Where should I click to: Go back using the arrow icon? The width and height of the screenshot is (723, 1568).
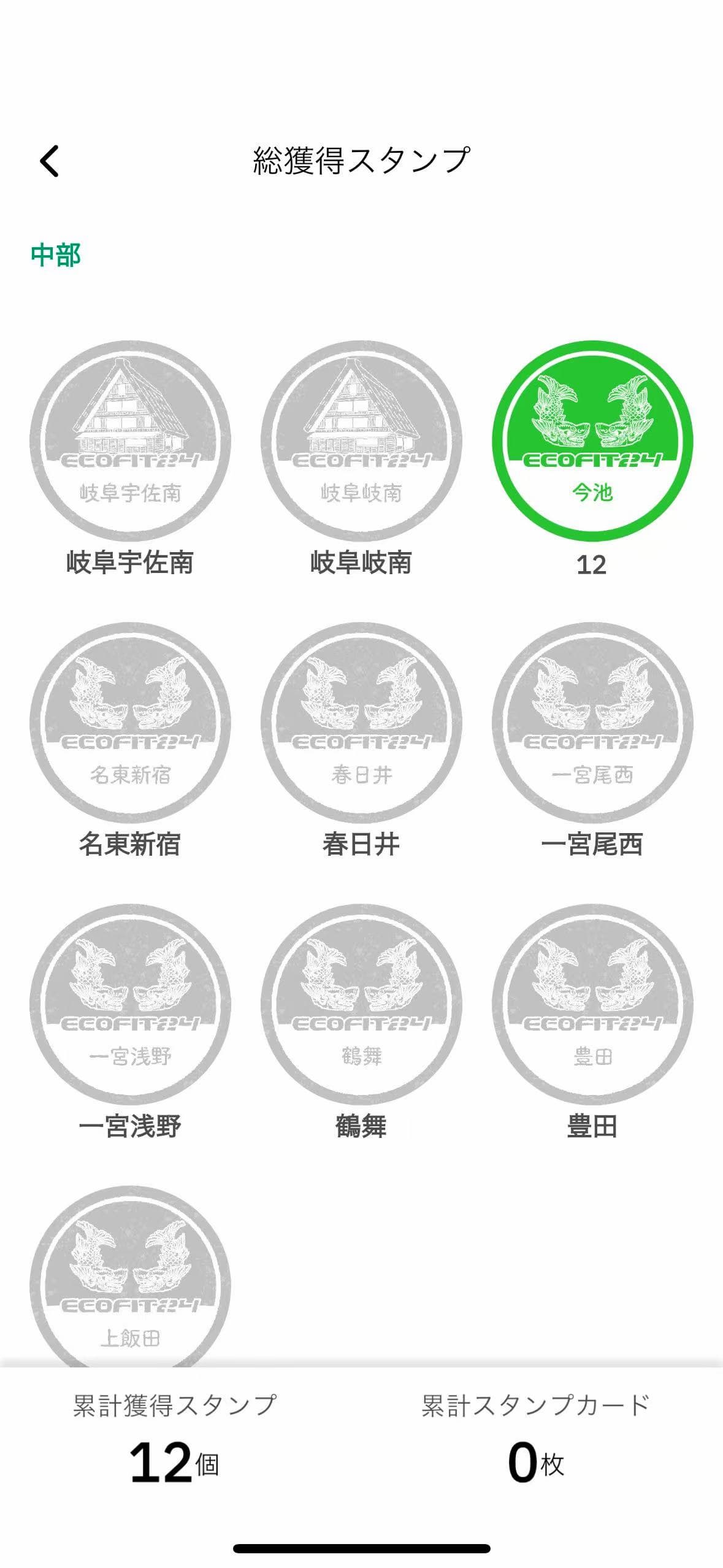(50, 161)
